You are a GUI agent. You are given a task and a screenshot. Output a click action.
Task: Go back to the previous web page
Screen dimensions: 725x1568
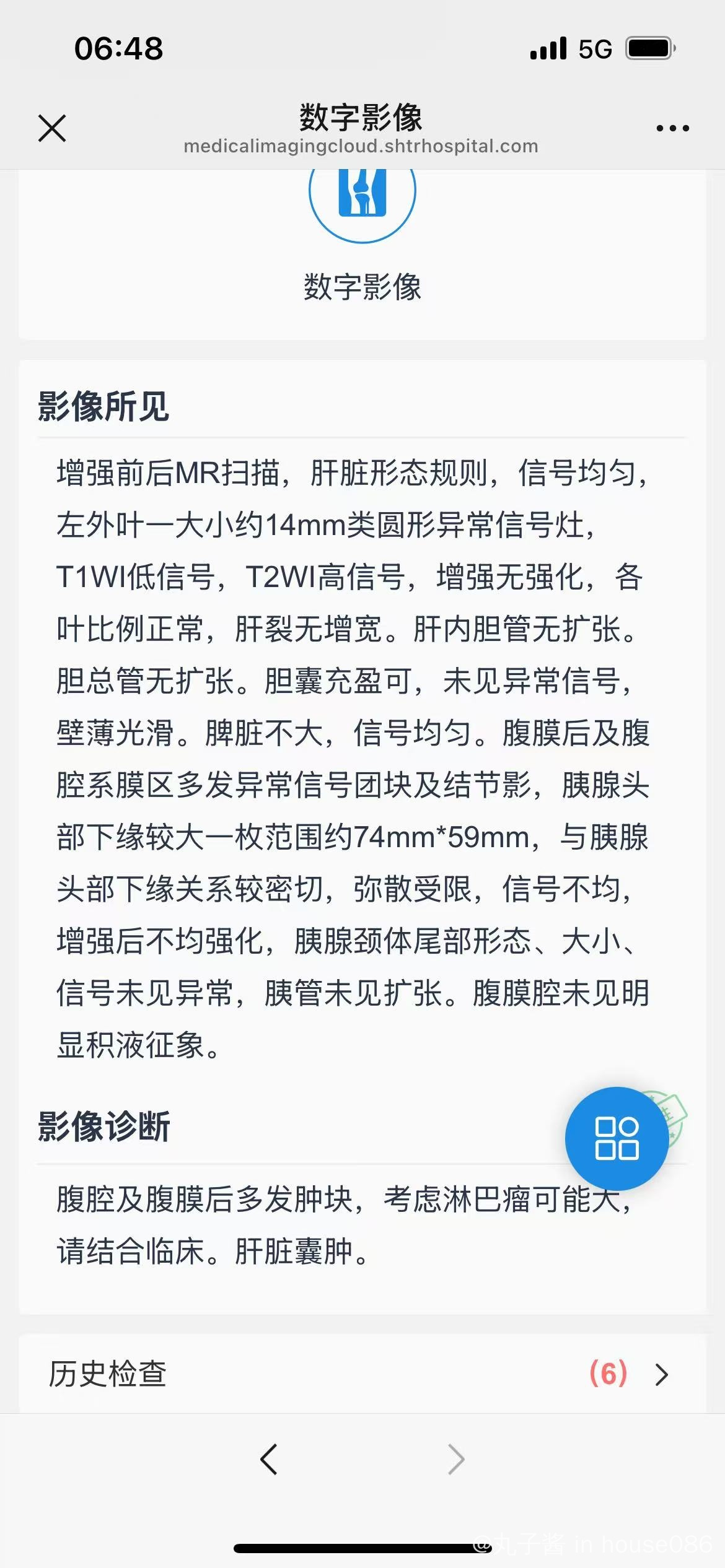pyautogui.click(x=269, y=1459)
